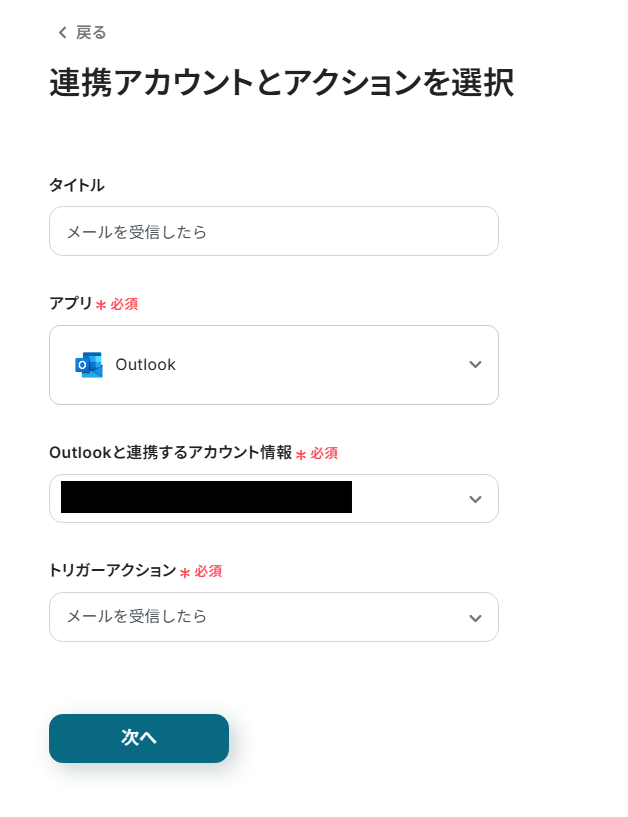The image size is (628, 817).
Task: Tap the タイトル text field
Action: tap(273, 231)
